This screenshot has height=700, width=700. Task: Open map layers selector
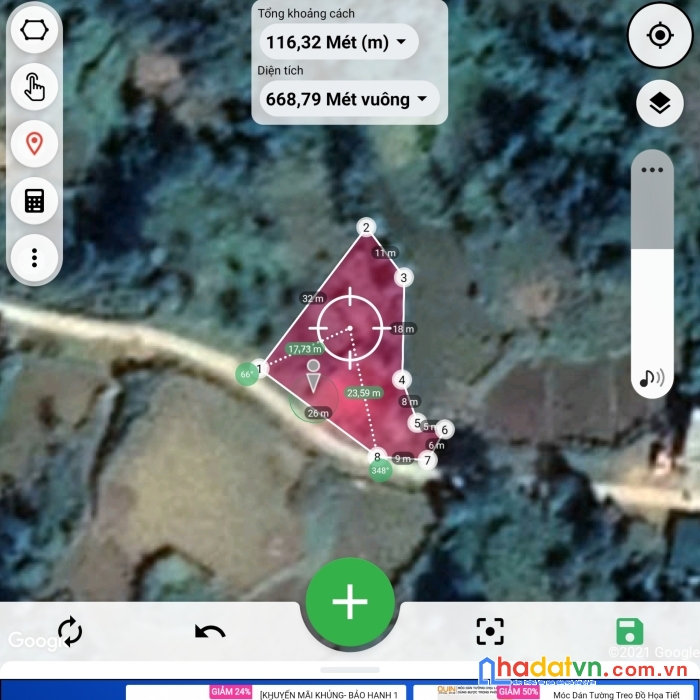click(660, 103)
